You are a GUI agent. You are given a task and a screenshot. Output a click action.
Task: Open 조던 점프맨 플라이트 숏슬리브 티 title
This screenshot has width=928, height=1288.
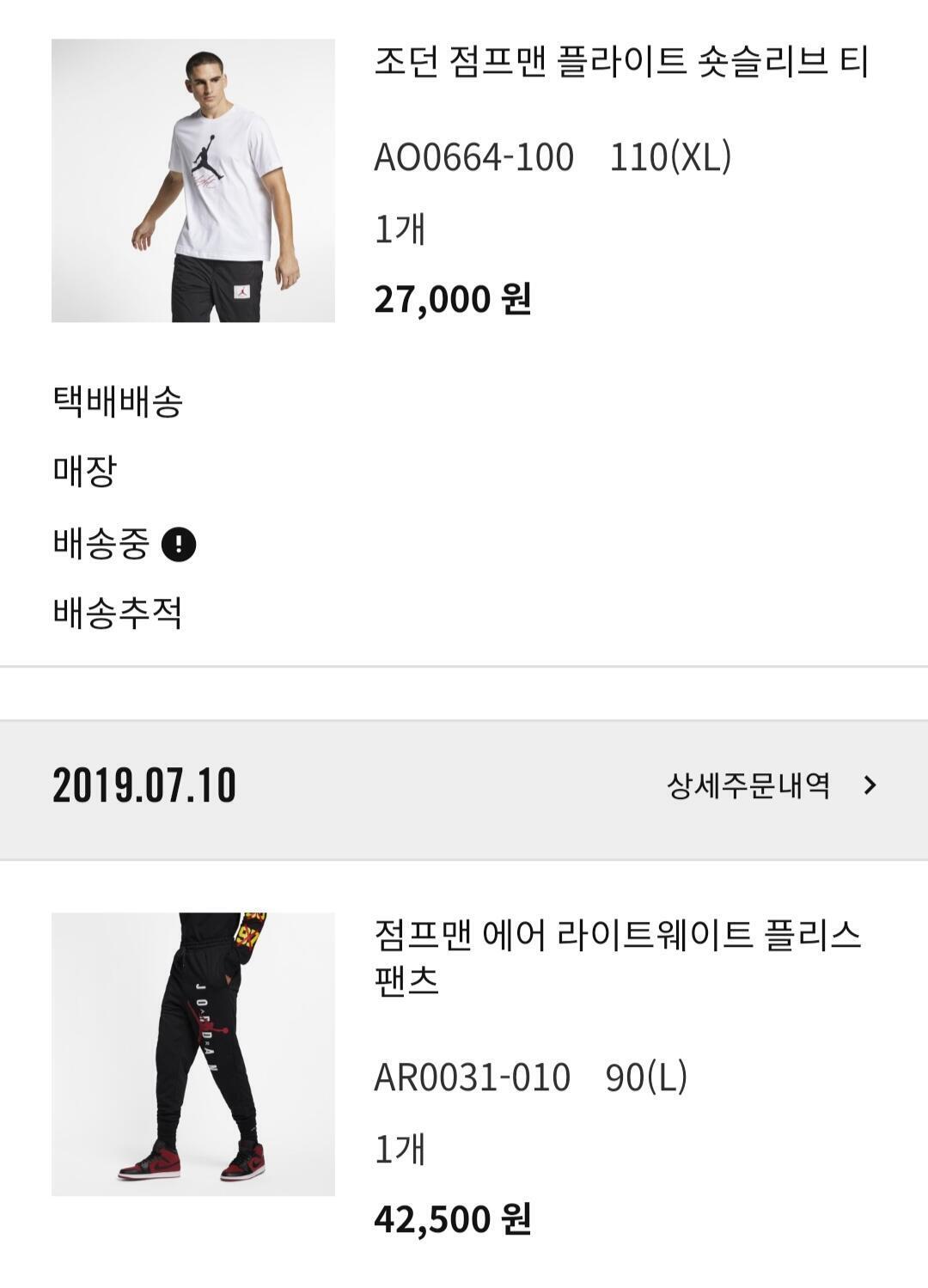click(x=621, y=63)
